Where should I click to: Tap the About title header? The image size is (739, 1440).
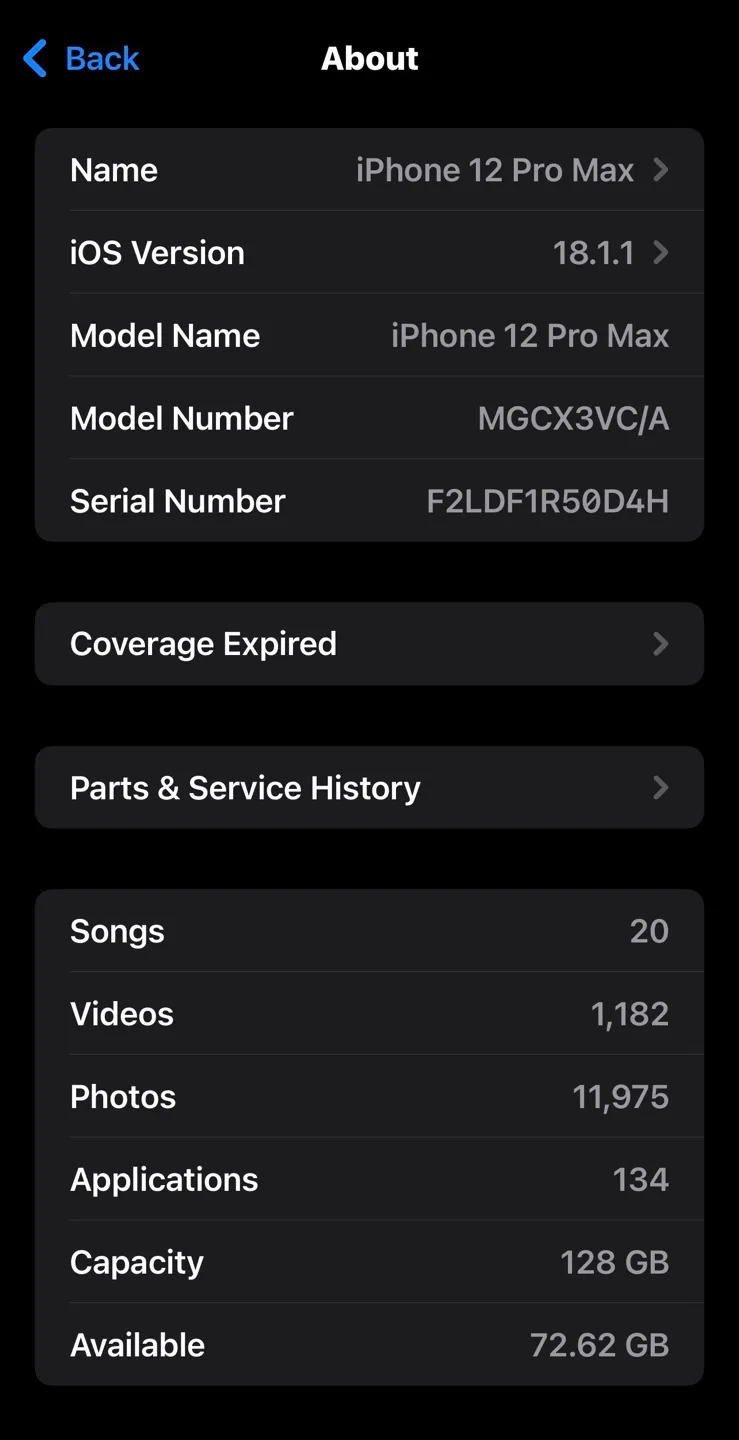click(x=370, y=58)
